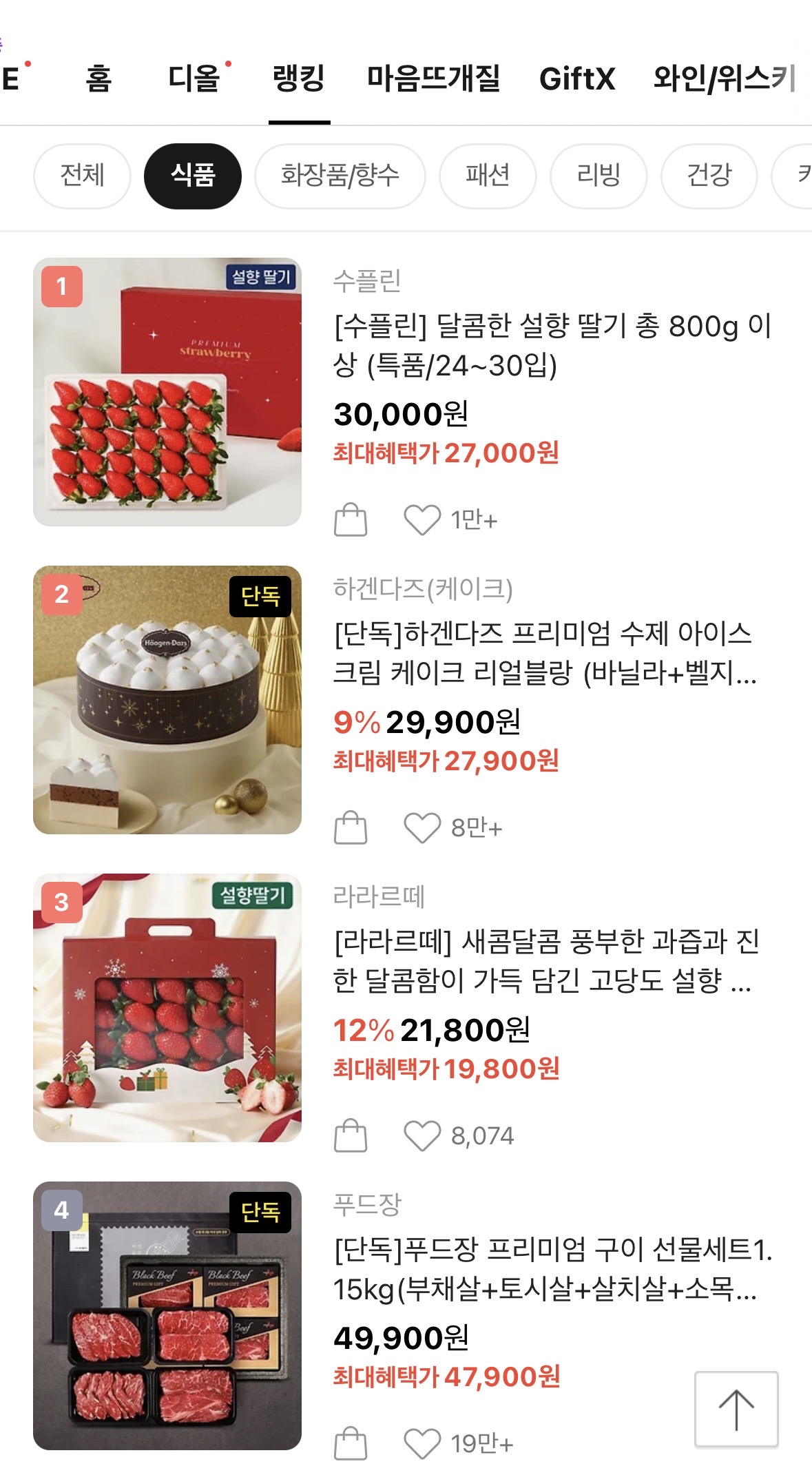Go to the 와인/위스키 tab
The image size is (812, 1475).
point(723,79)
